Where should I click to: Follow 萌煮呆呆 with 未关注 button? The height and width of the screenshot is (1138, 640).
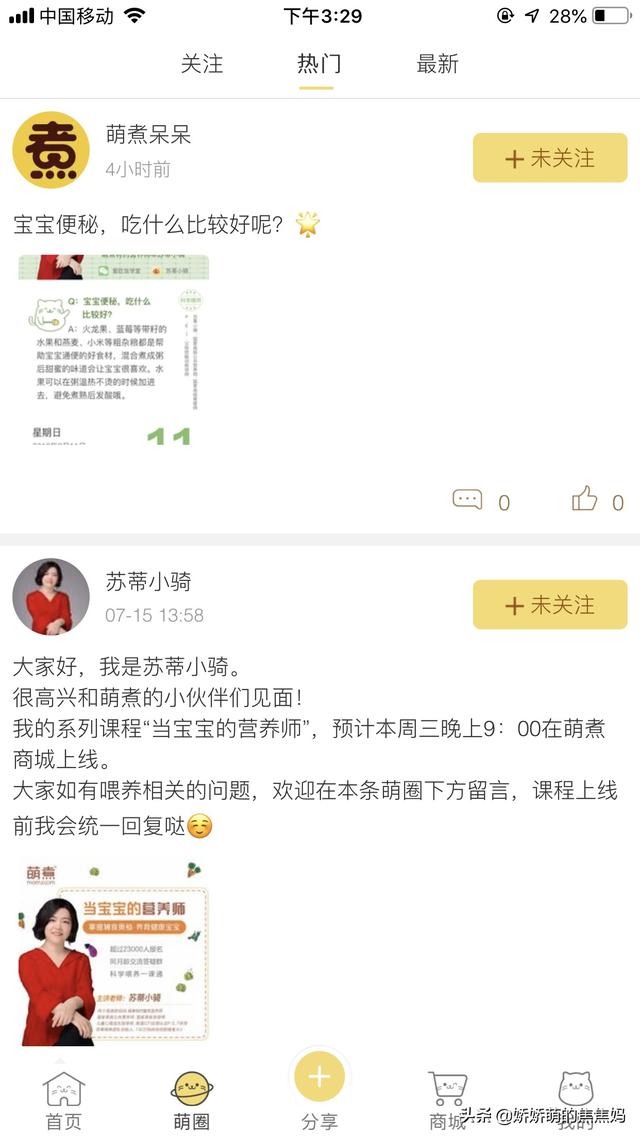pos(550,158)
